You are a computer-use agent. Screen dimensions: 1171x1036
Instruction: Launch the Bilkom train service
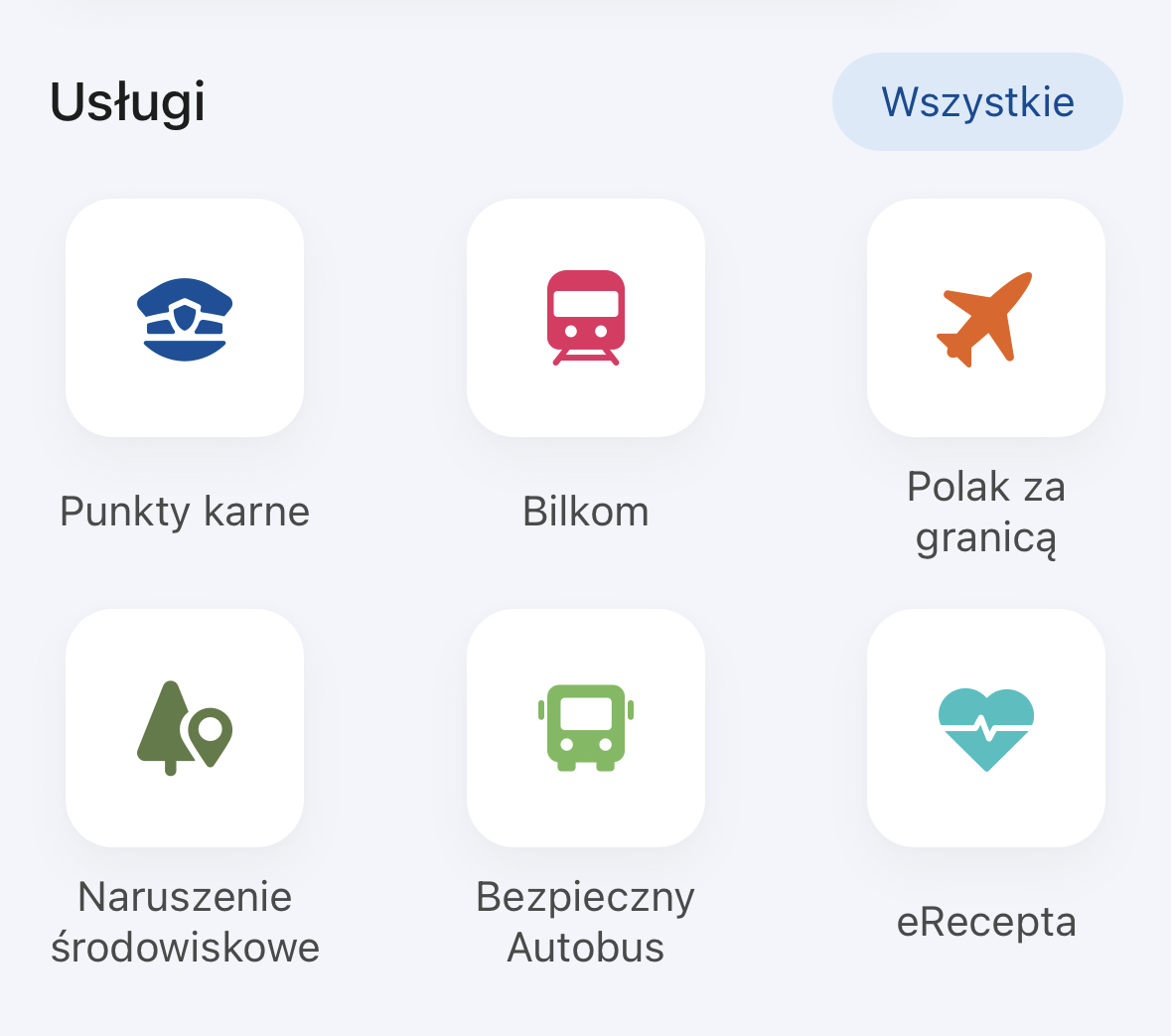[585, 318]
